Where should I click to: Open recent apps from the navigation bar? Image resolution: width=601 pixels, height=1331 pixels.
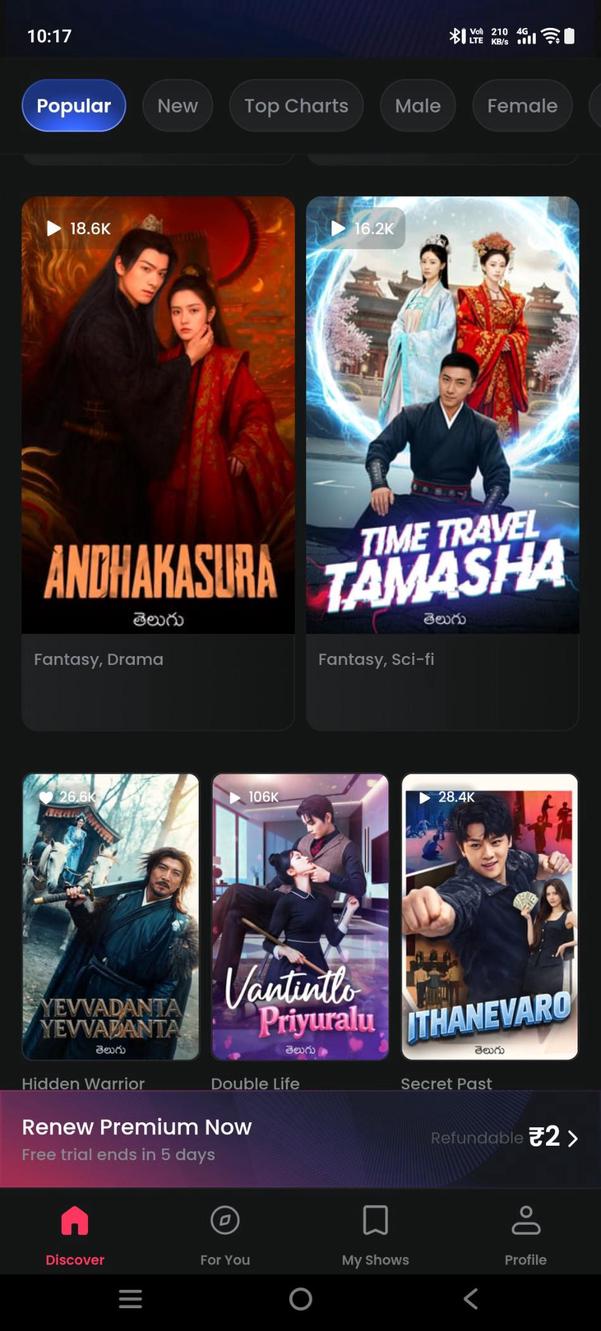coord(130,1299)
